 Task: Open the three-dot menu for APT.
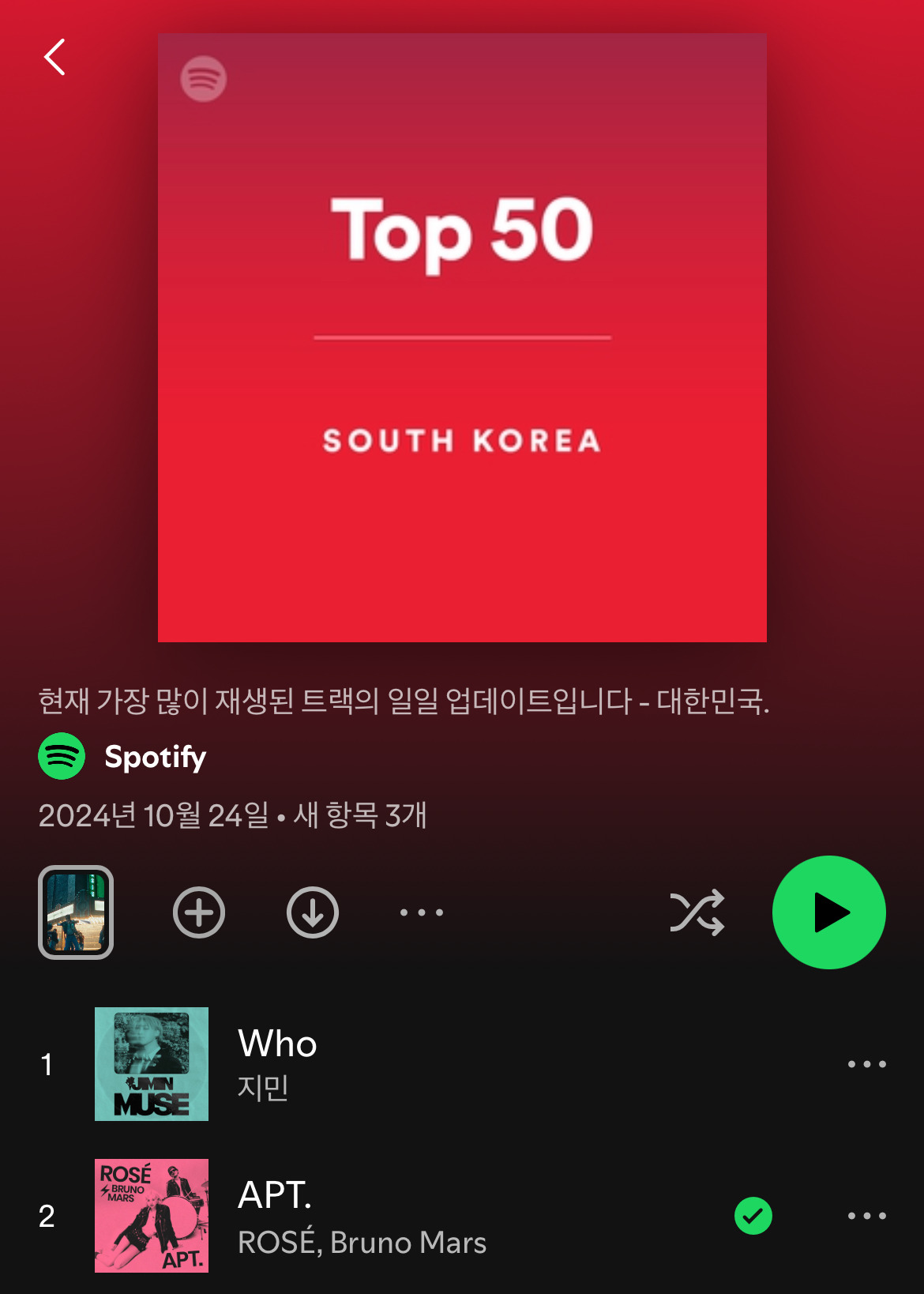[866, 1217]
